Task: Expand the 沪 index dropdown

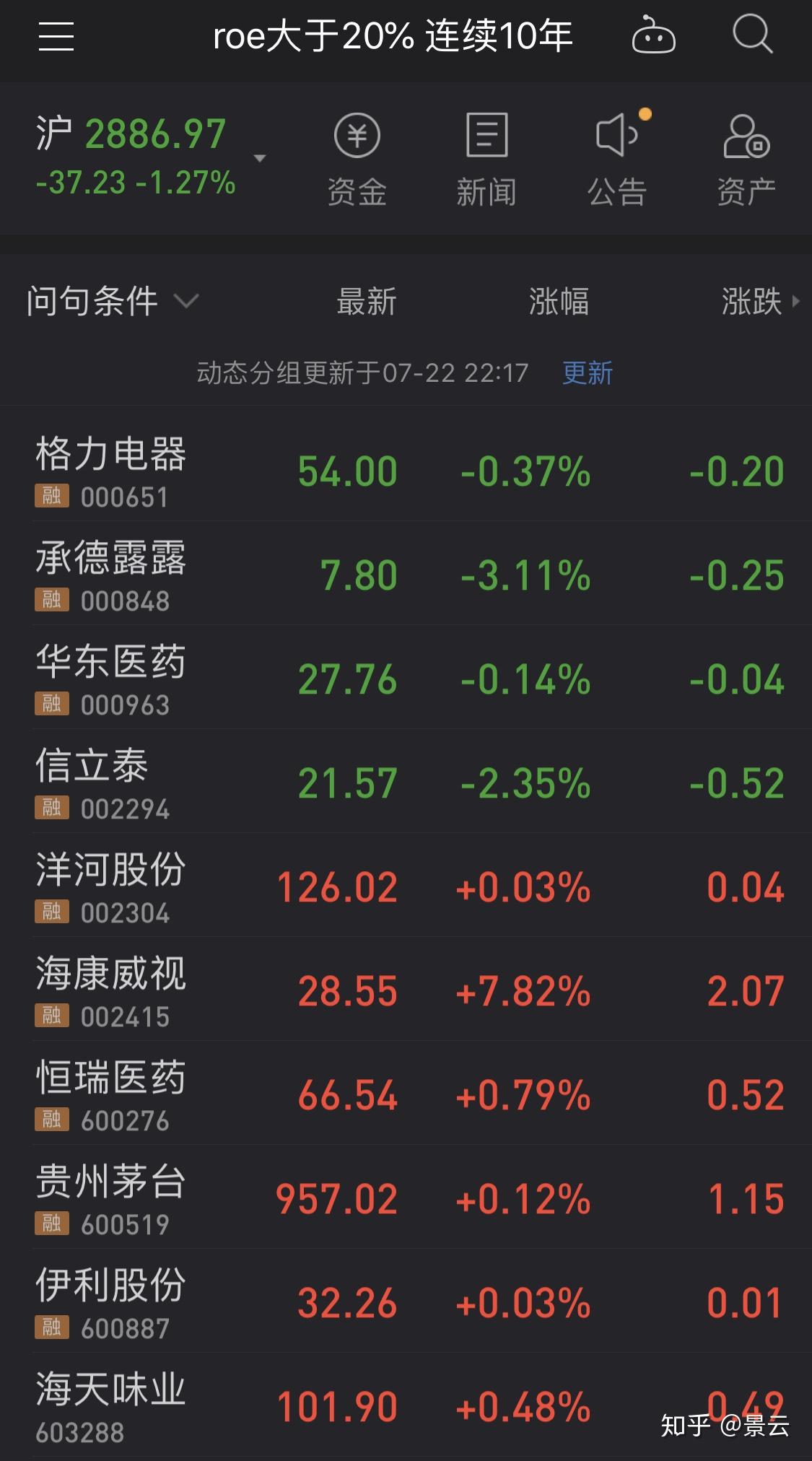Action: pyautogui.click(x=260, y=158)
